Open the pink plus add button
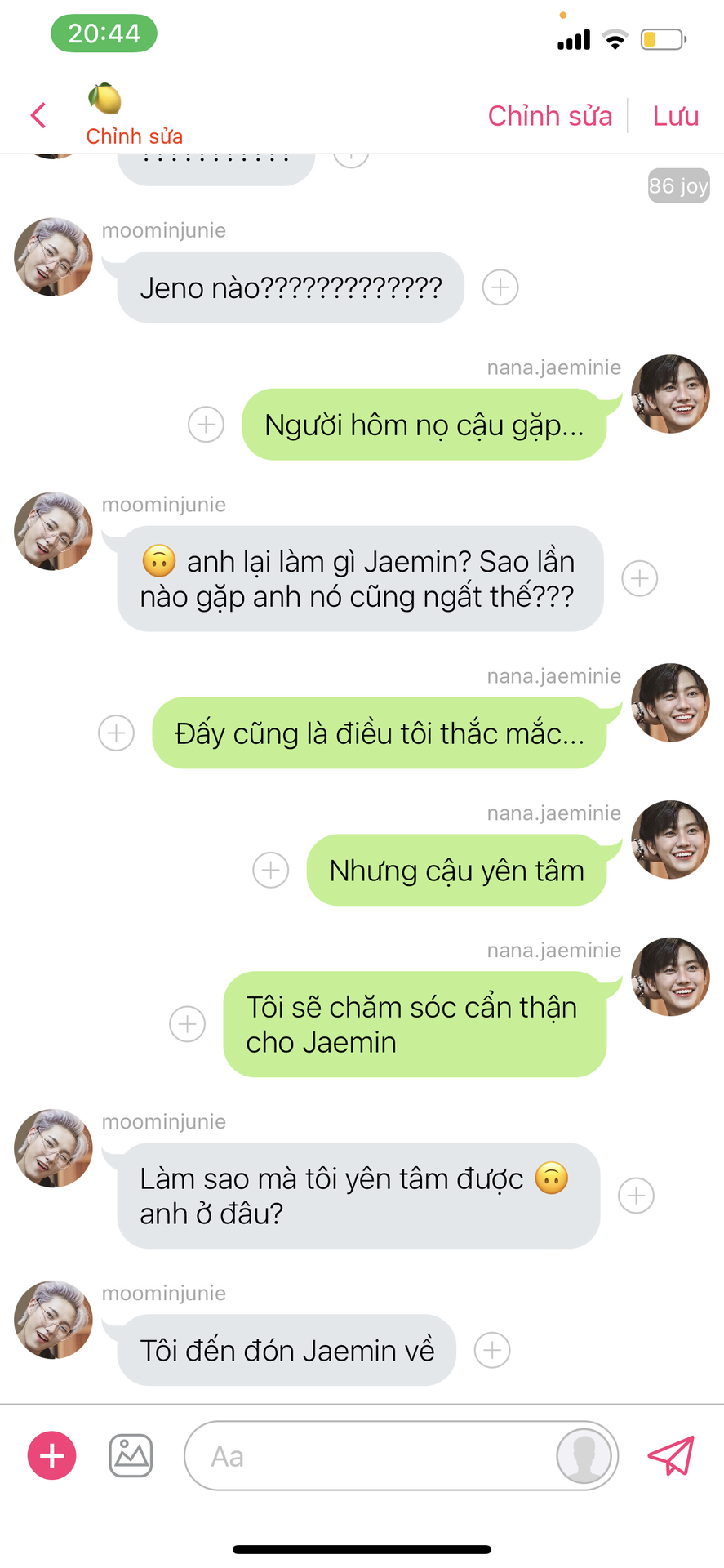Viewport: 724px width, 1568px height. (x=52, y=1455)
